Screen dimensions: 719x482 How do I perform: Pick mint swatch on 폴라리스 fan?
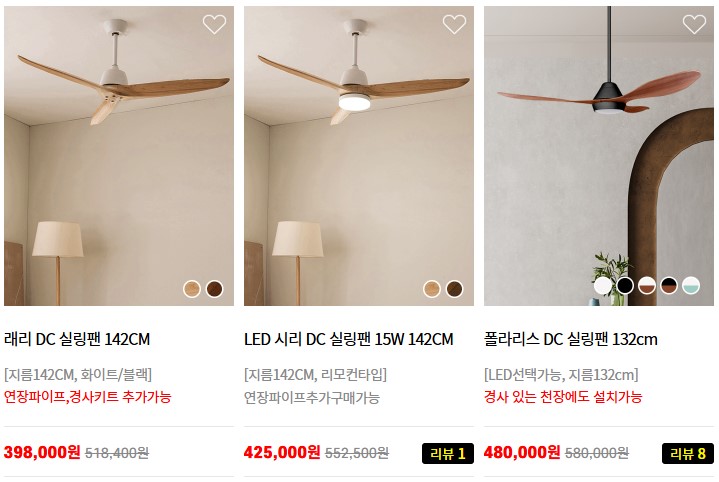(691, 286)
